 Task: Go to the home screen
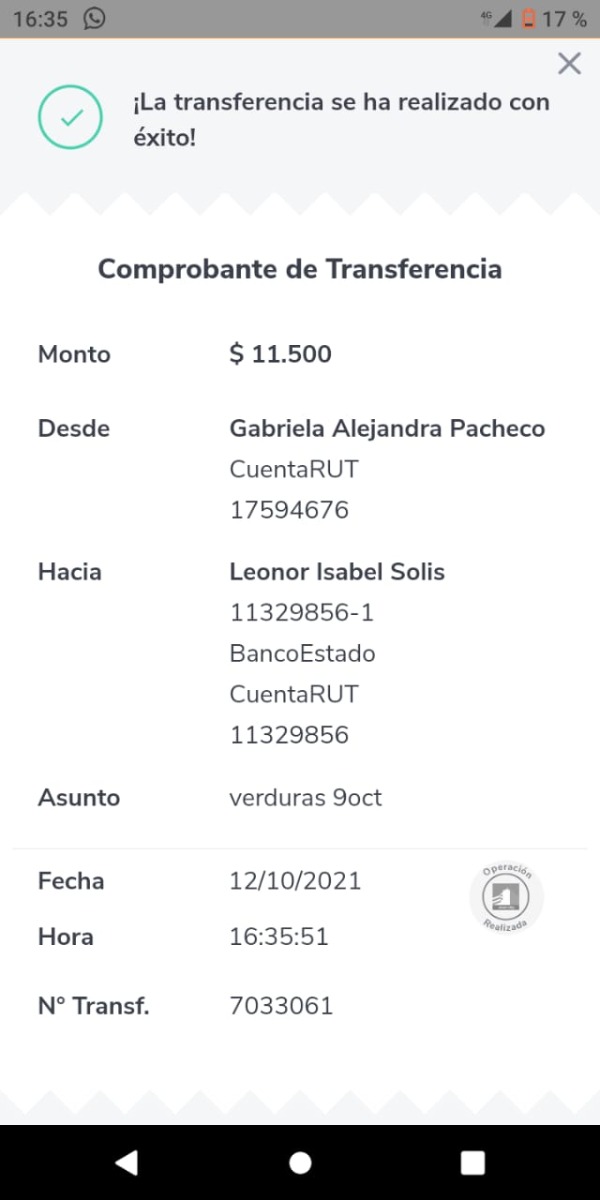click(x=300, y=1162)
